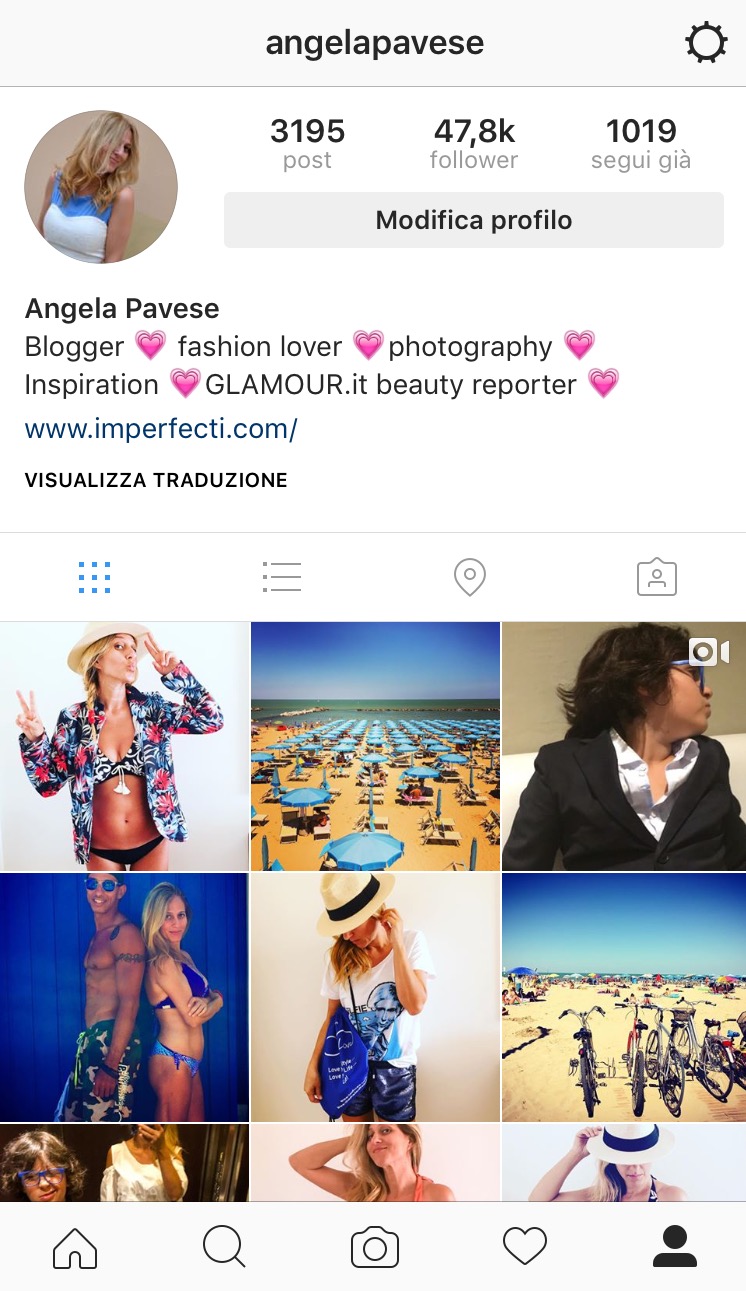Open the bicycles on beach photo
Viewport: 746px width, 1291px height.
[x=624, y=997]
